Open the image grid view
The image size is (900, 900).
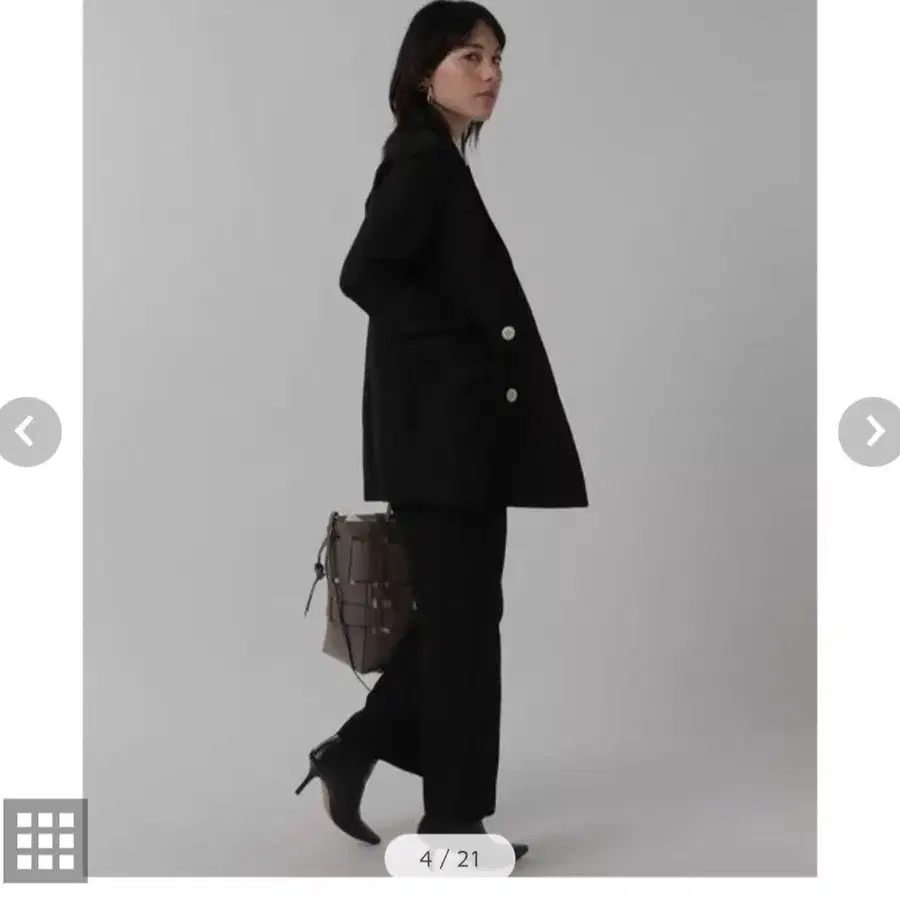[x=45, y=840]
